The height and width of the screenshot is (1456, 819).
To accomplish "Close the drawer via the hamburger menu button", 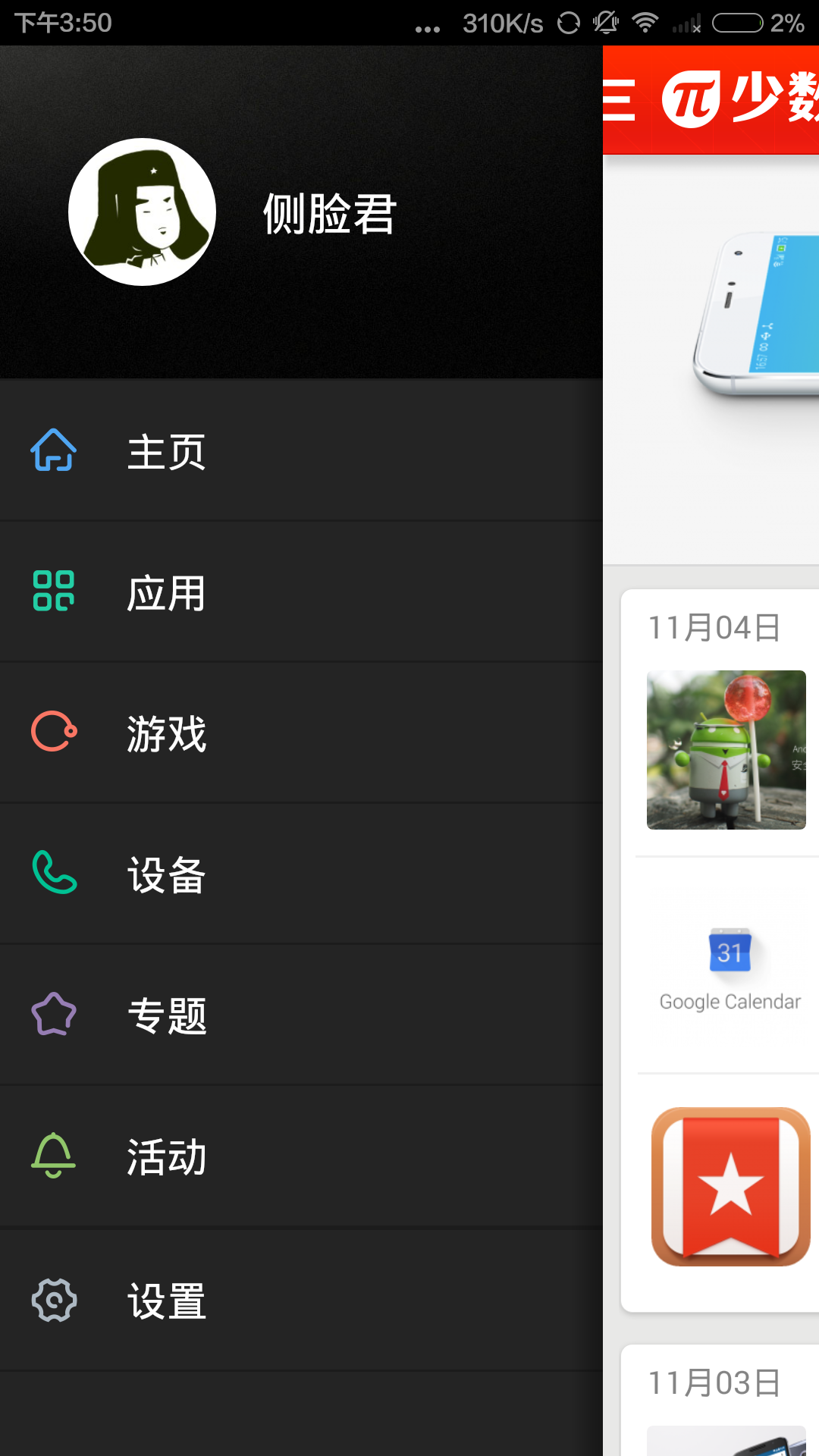I will tap(620, 100).
